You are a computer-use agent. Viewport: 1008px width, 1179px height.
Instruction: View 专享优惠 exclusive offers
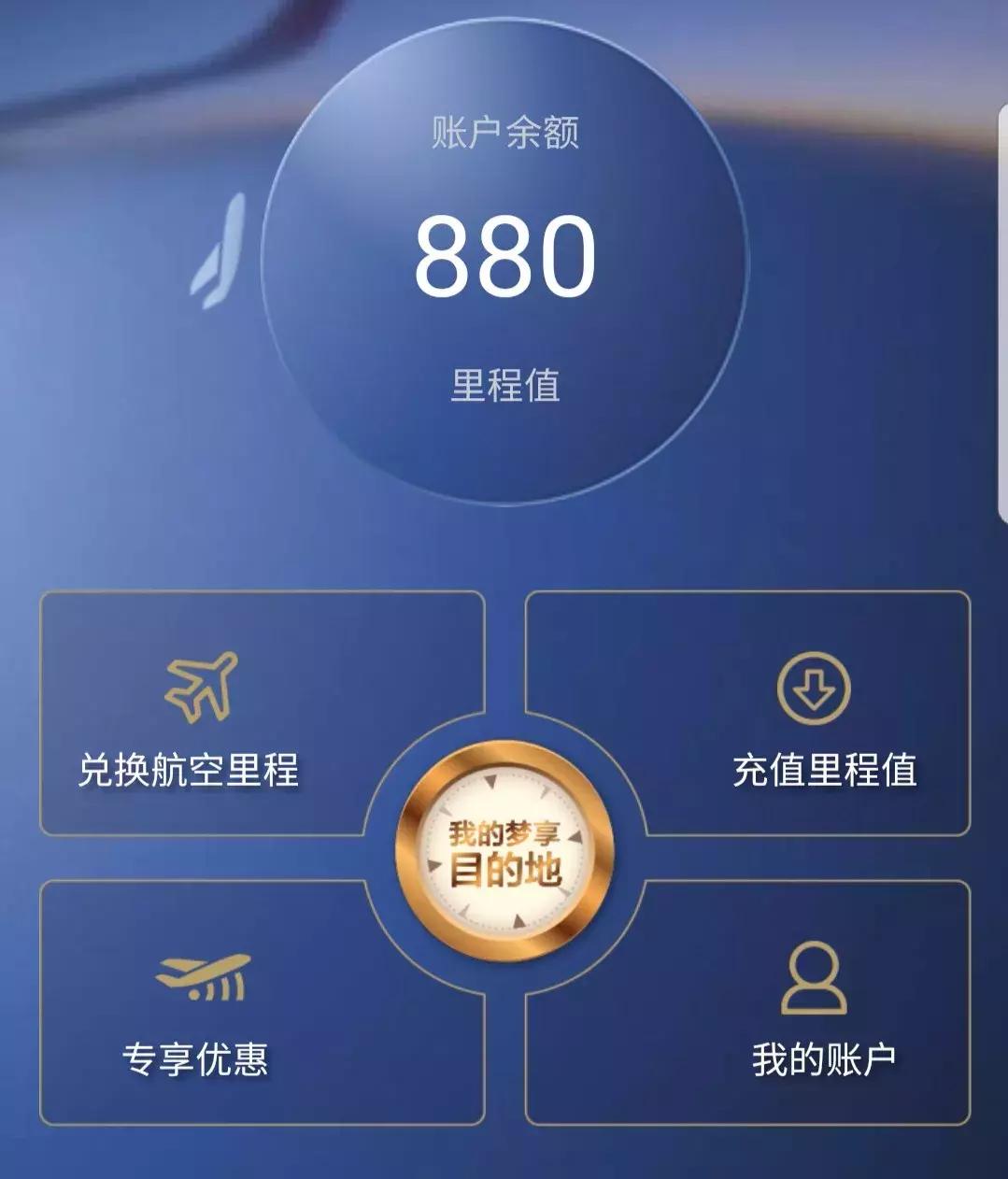196,1060
